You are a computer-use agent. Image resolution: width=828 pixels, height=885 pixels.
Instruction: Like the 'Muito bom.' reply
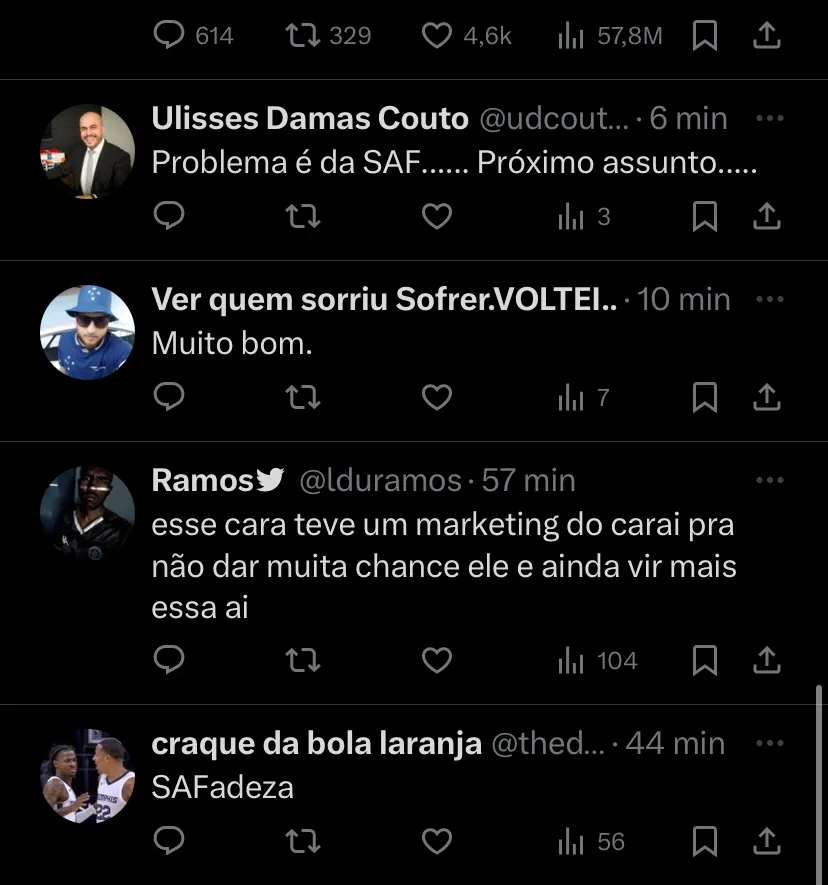pyautogui.click(x=436, y=397)
